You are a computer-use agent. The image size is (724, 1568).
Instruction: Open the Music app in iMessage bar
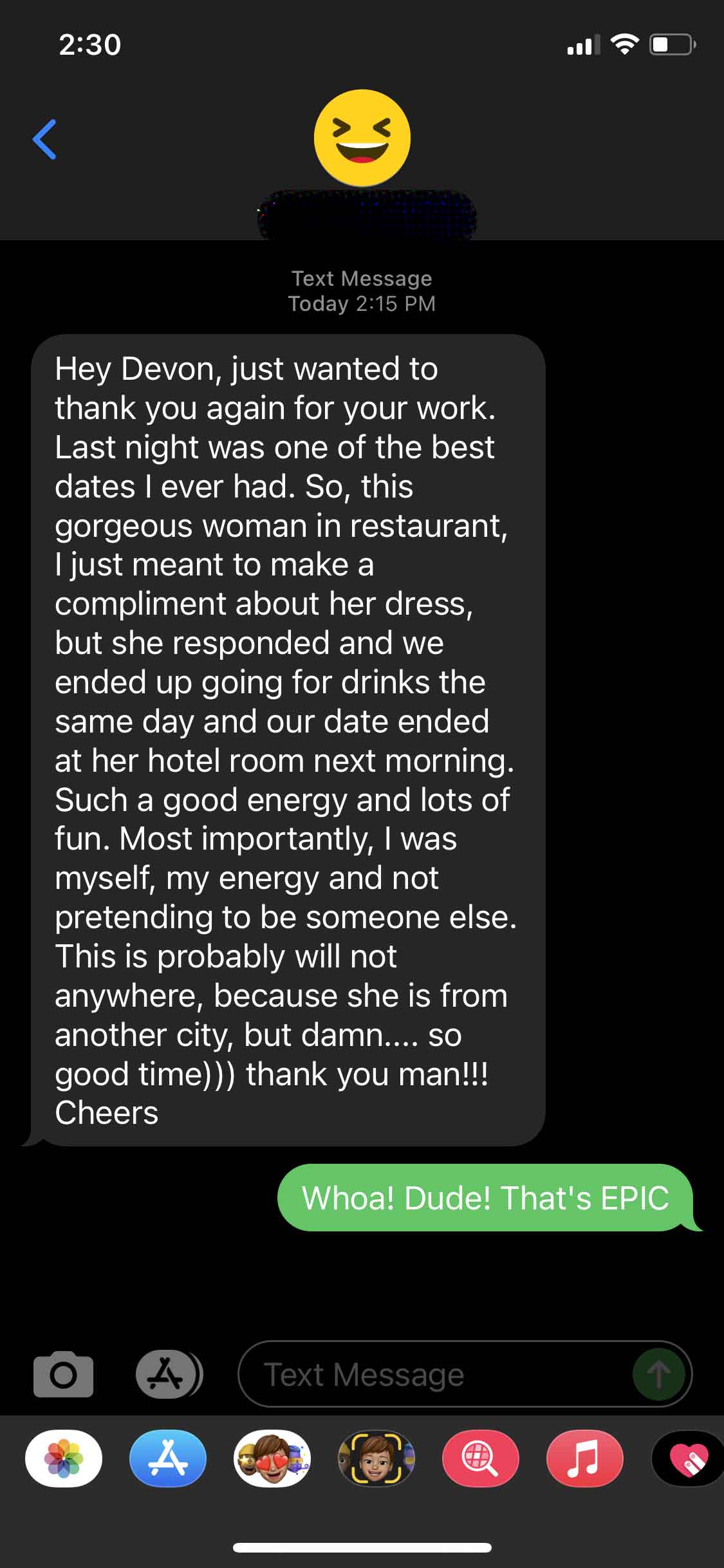pyautogui.click(x=584, y=1459)
